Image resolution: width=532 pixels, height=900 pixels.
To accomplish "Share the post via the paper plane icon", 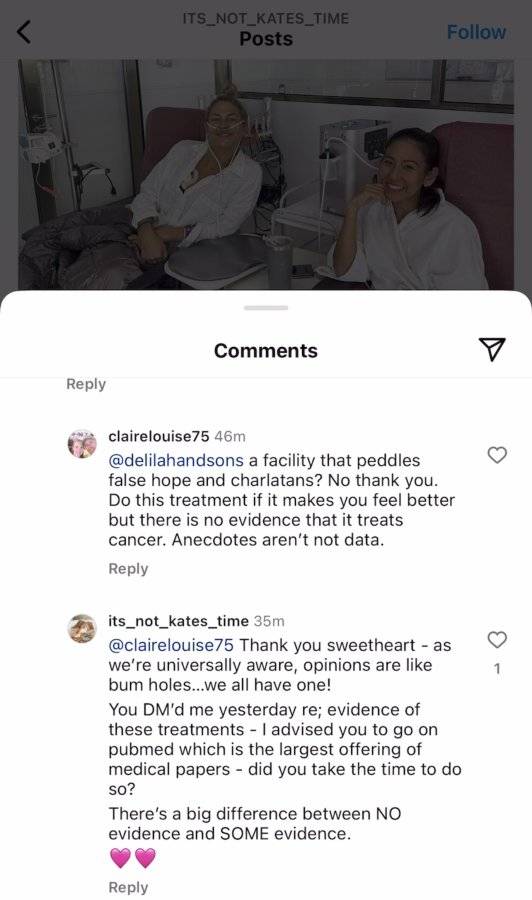I will pos(492,348).
